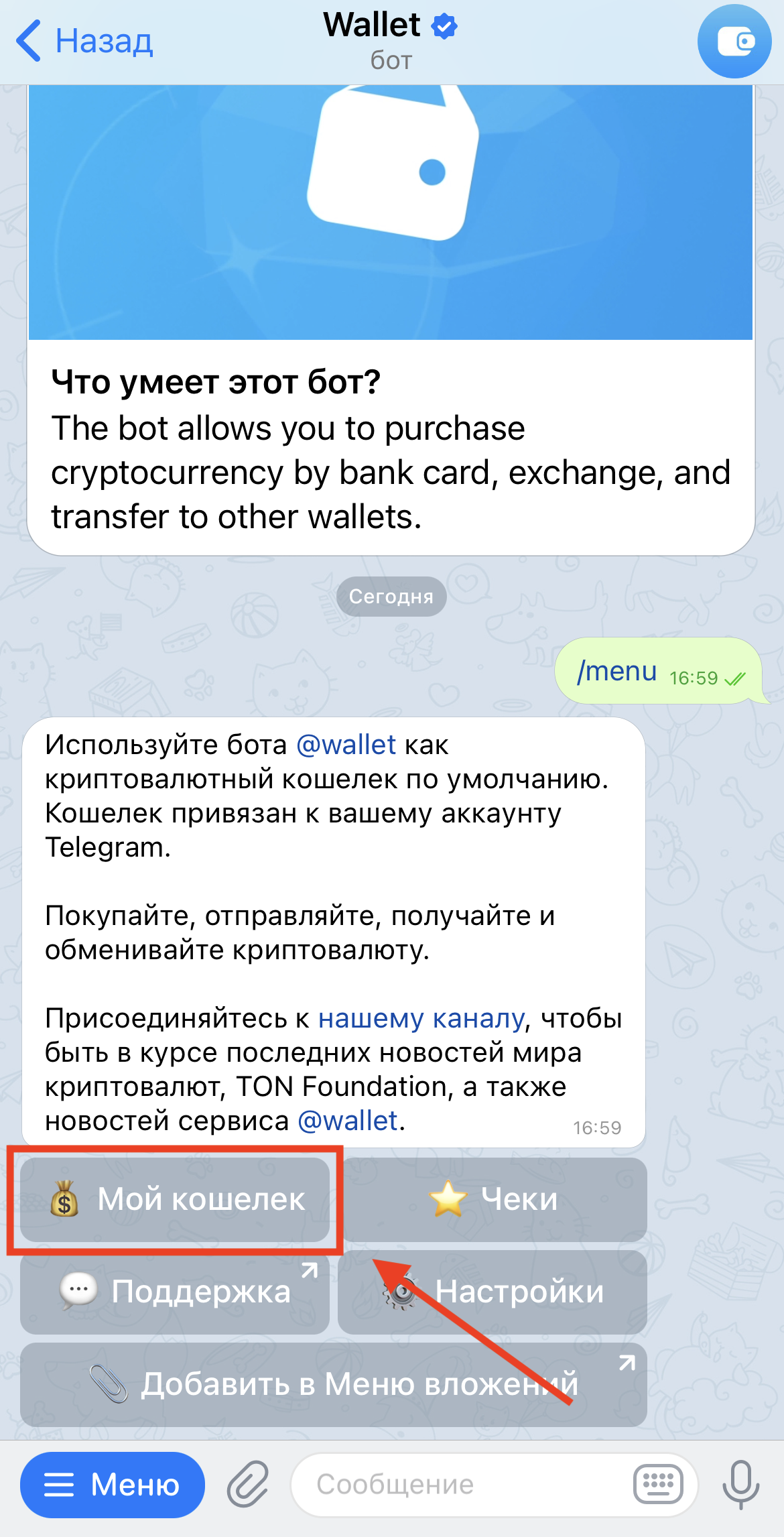
Task: Record a voice message with the microphone
Action: [741, 1485]
